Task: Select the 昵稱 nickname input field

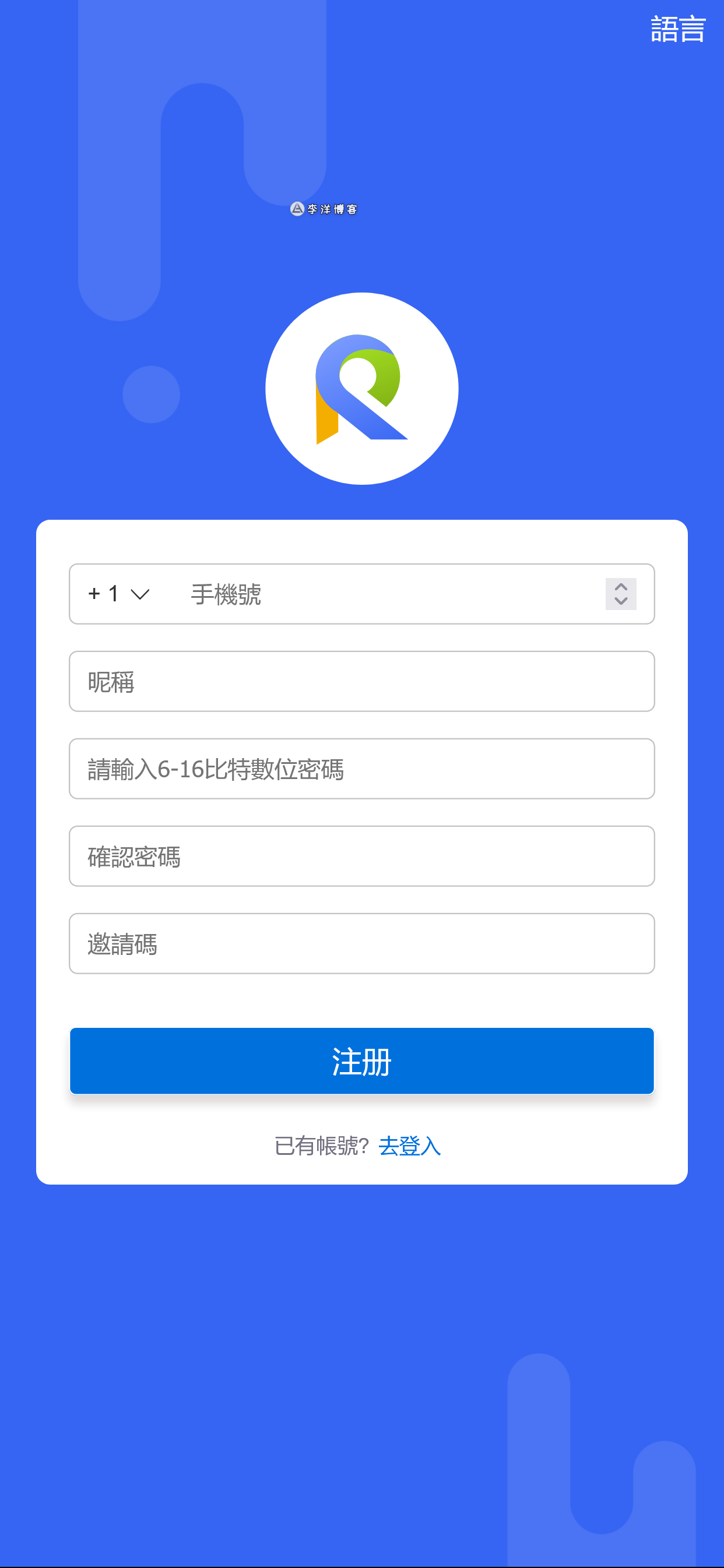Action: pyautogui.click(x=361, y=681)
